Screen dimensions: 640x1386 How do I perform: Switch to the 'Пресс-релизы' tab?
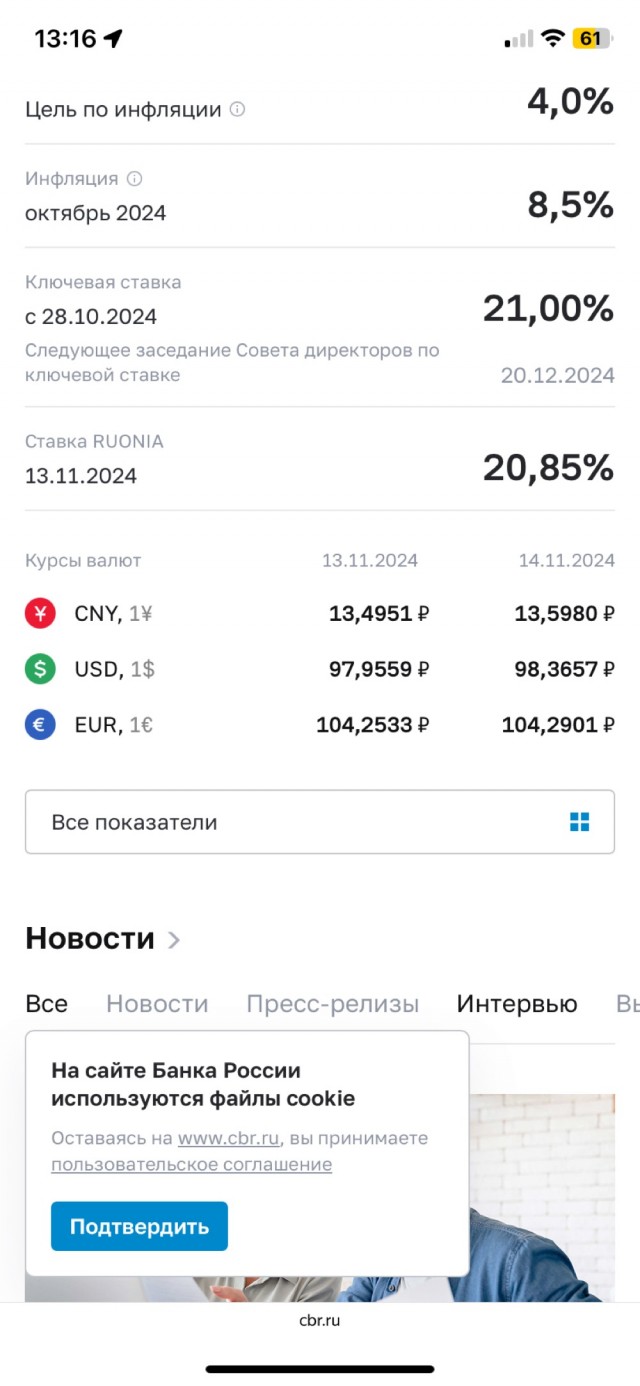(x=332, y=1004)
